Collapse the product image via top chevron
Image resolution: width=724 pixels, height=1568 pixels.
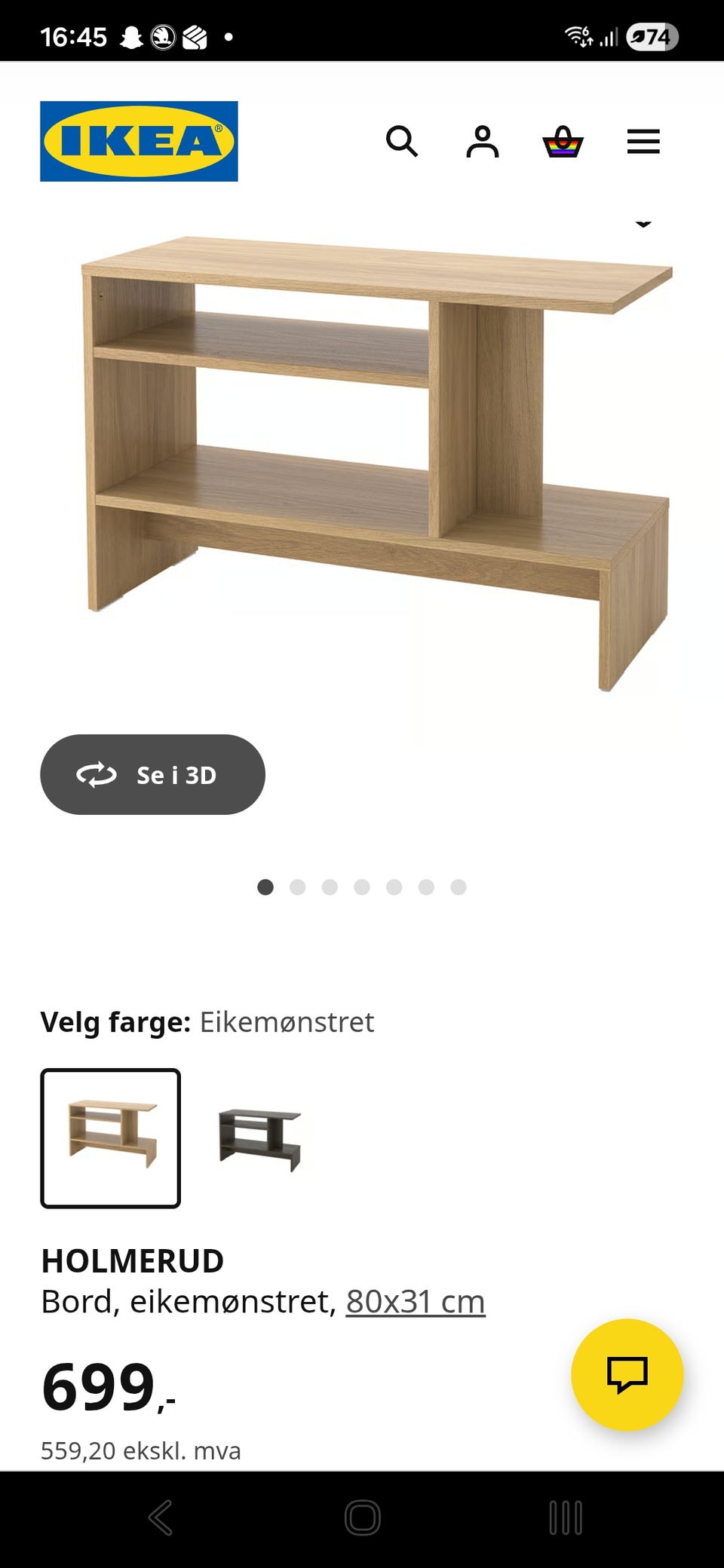point(643,224)
